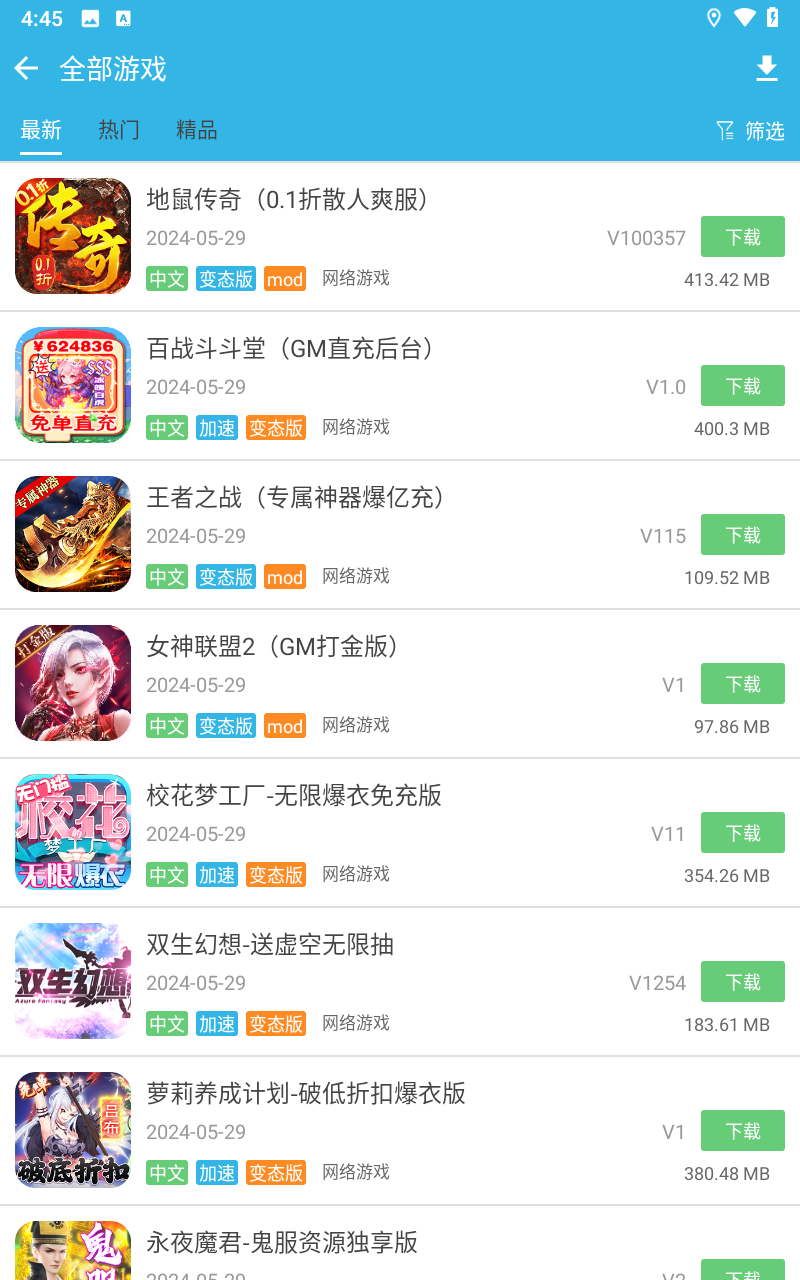View the 双生幻想 game entry
The image size is (800, 1280).
coord(270,945)
